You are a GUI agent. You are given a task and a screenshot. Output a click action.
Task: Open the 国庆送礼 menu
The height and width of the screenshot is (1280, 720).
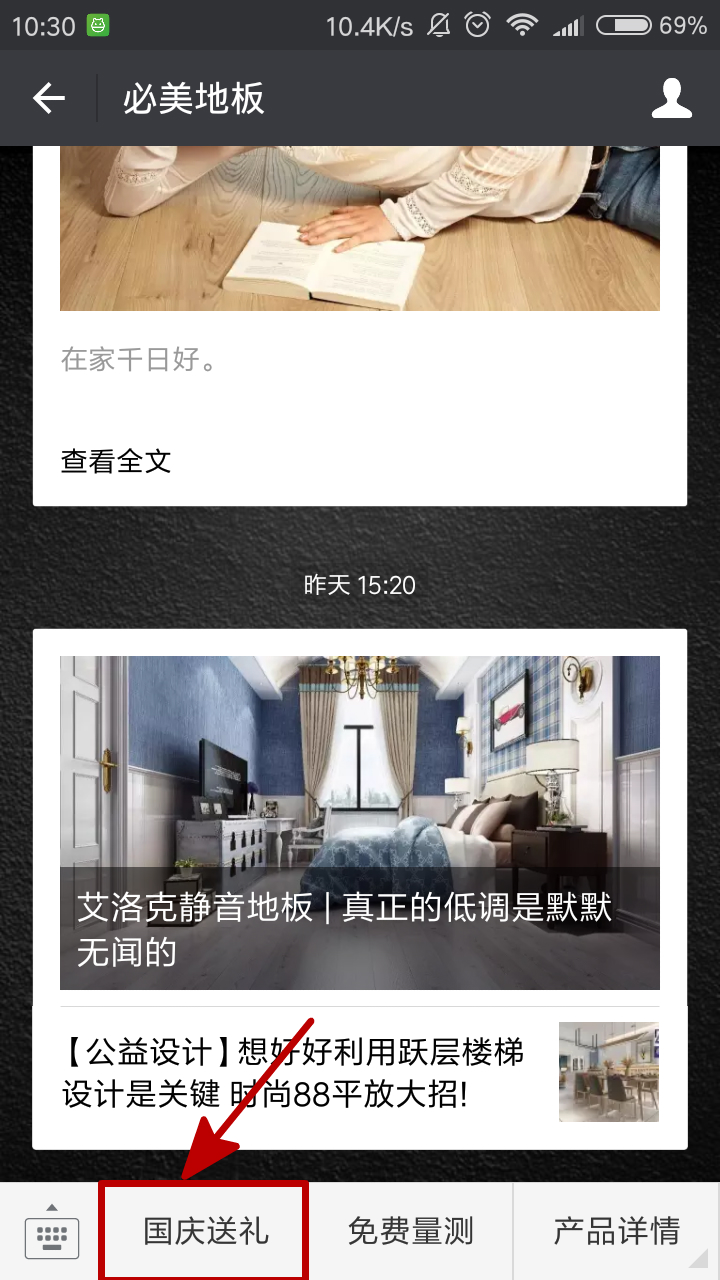(x=206, y=1231)
